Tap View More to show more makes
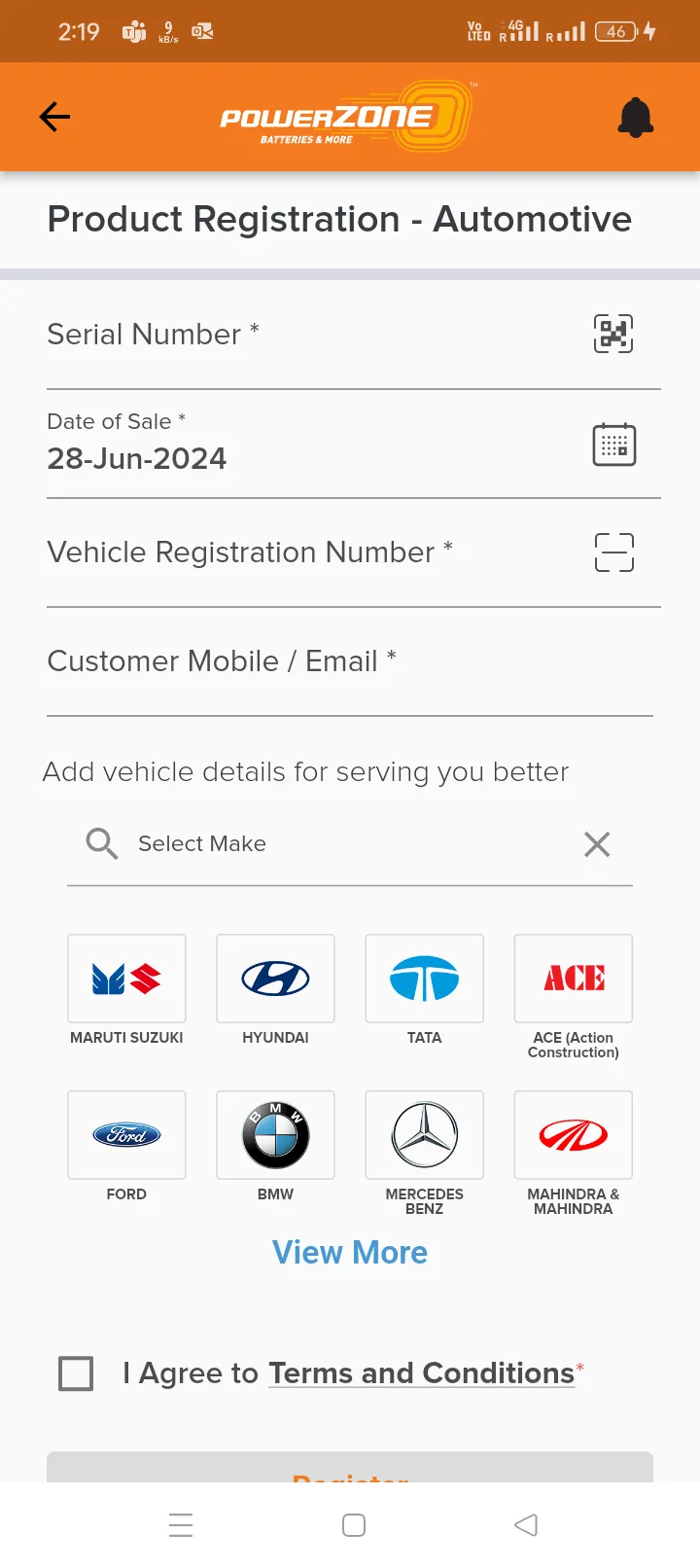700x1568 pixels. coord(350,1253)
